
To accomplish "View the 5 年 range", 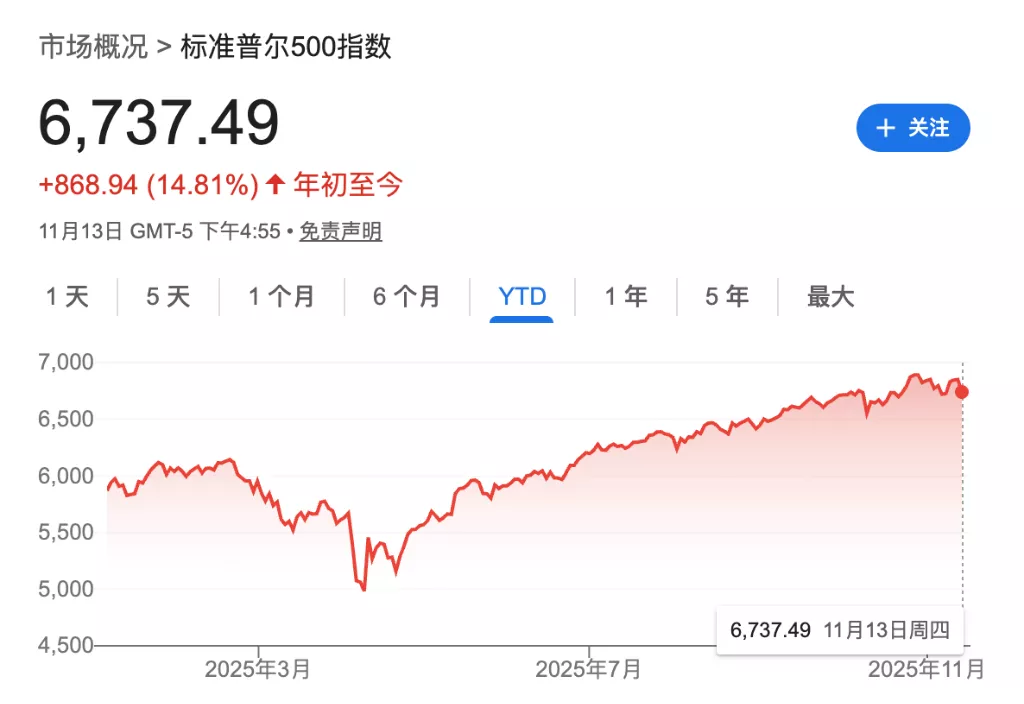I will coord(727,297).
